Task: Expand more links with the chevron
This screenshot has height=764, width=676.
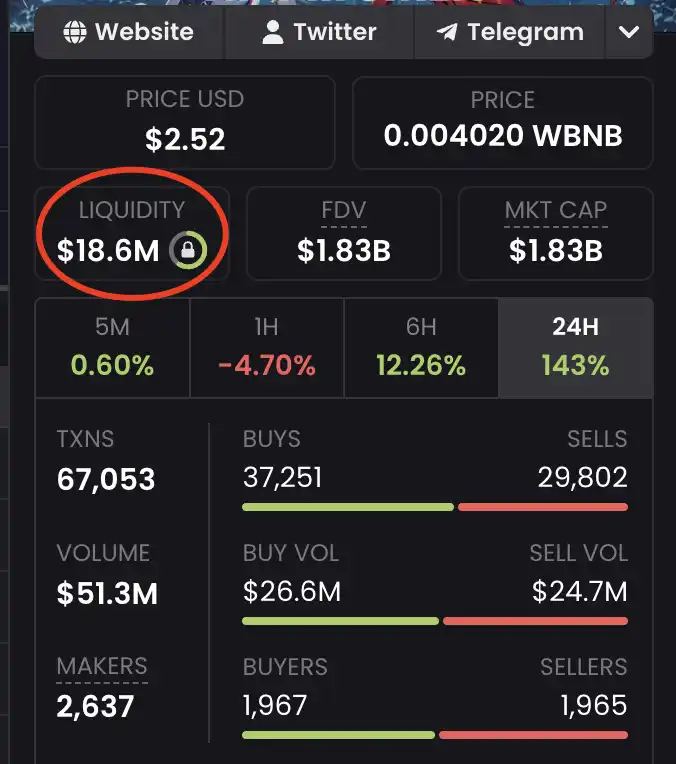Action: (x=629, y=32)
